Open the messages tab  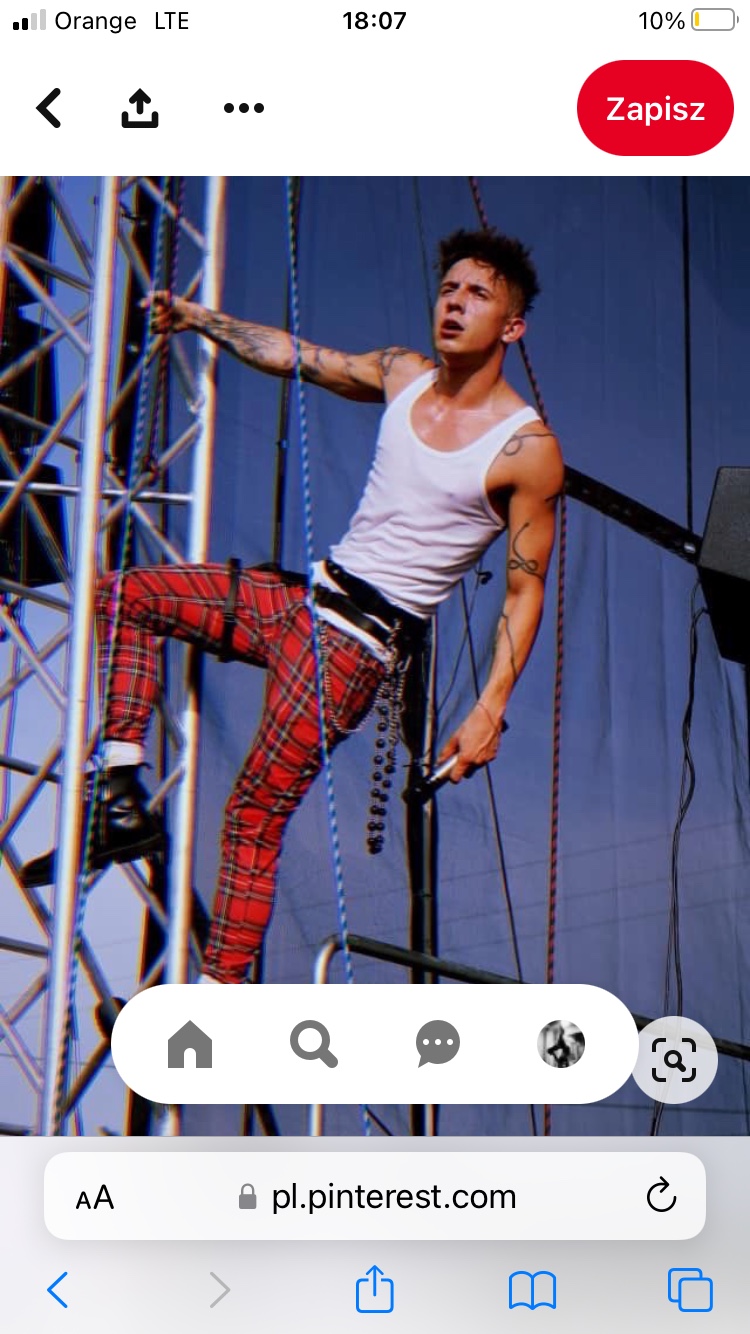tap(438, 1045)
